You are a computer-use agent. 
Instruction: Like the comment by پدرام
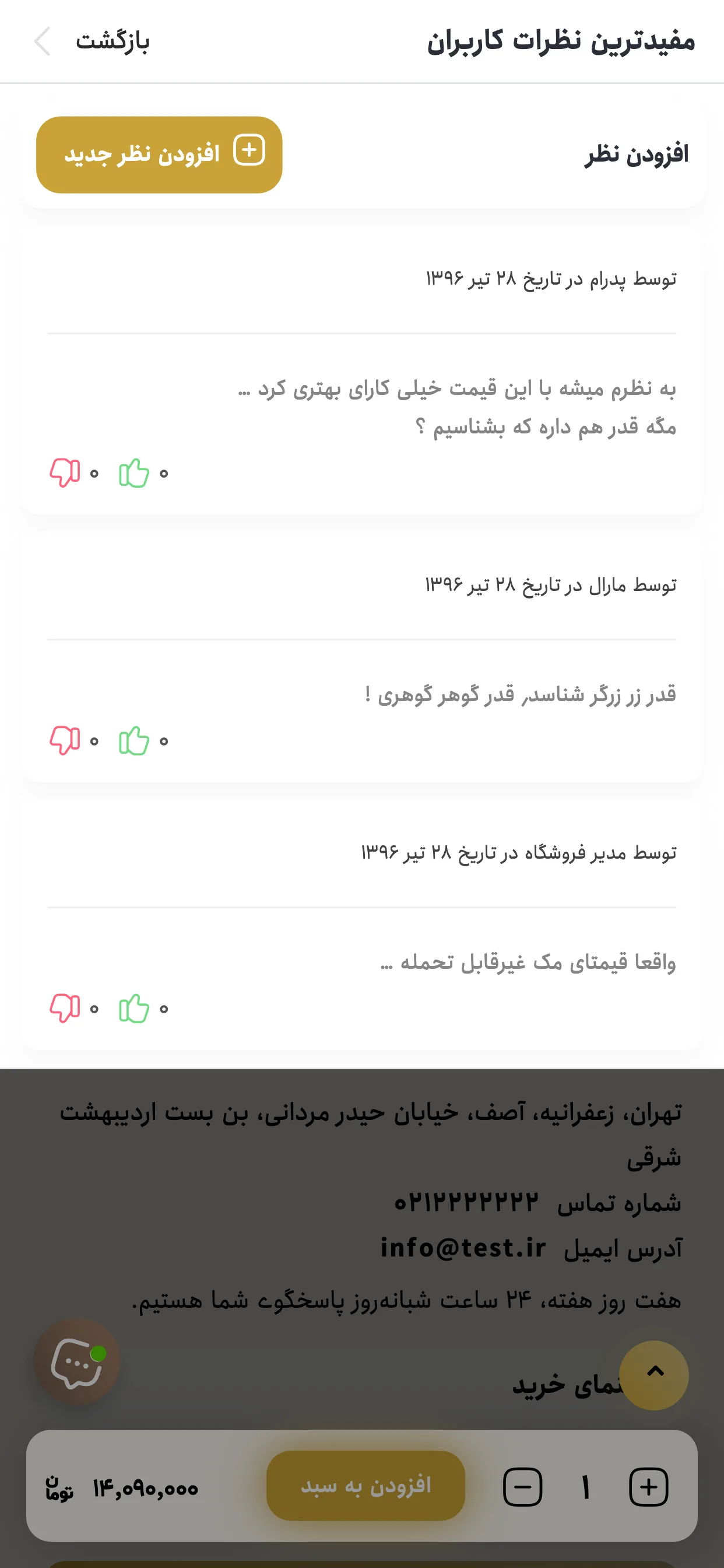pyautogui.click(x=135, y=473)
